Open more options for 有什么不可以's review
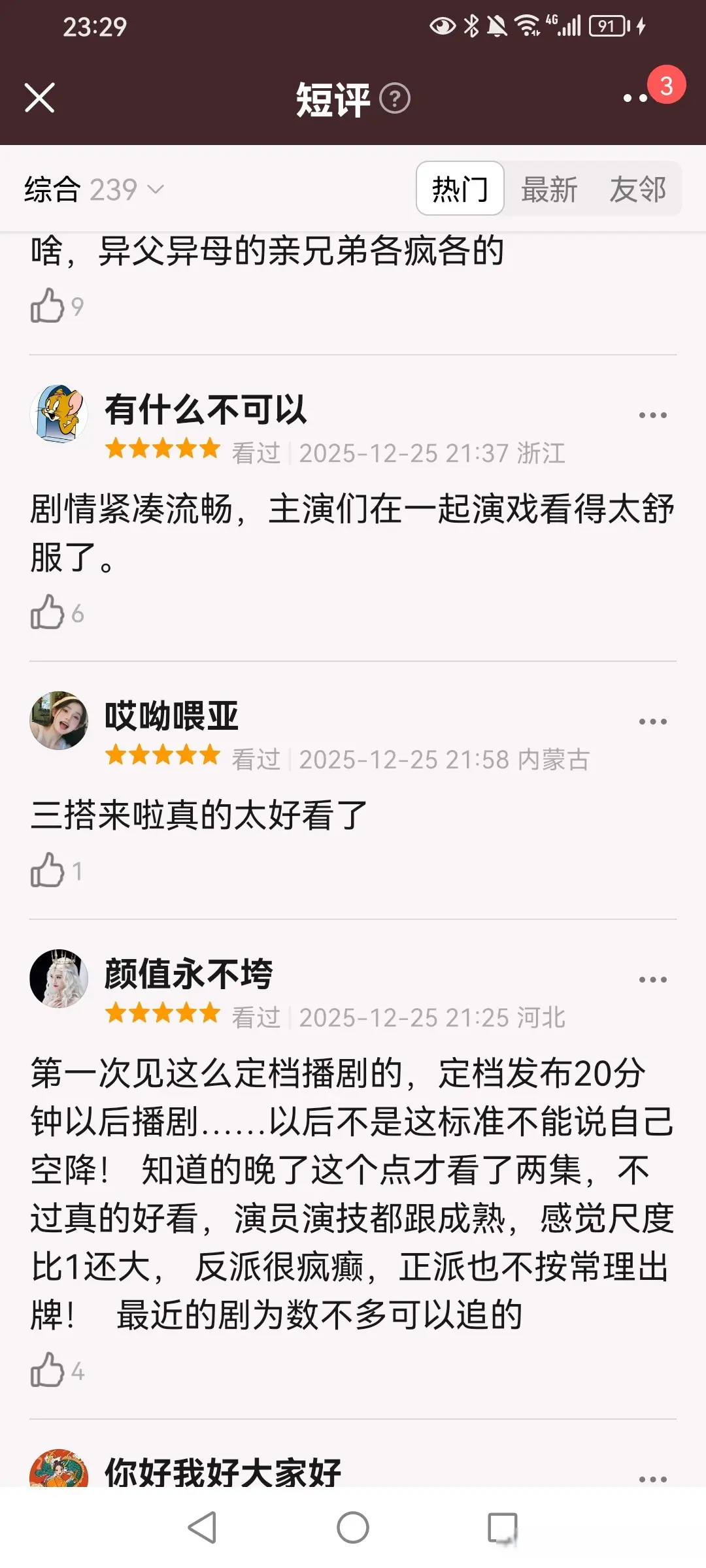Image resolution: width=706 pixels, height=1568 pixels. 652,416
